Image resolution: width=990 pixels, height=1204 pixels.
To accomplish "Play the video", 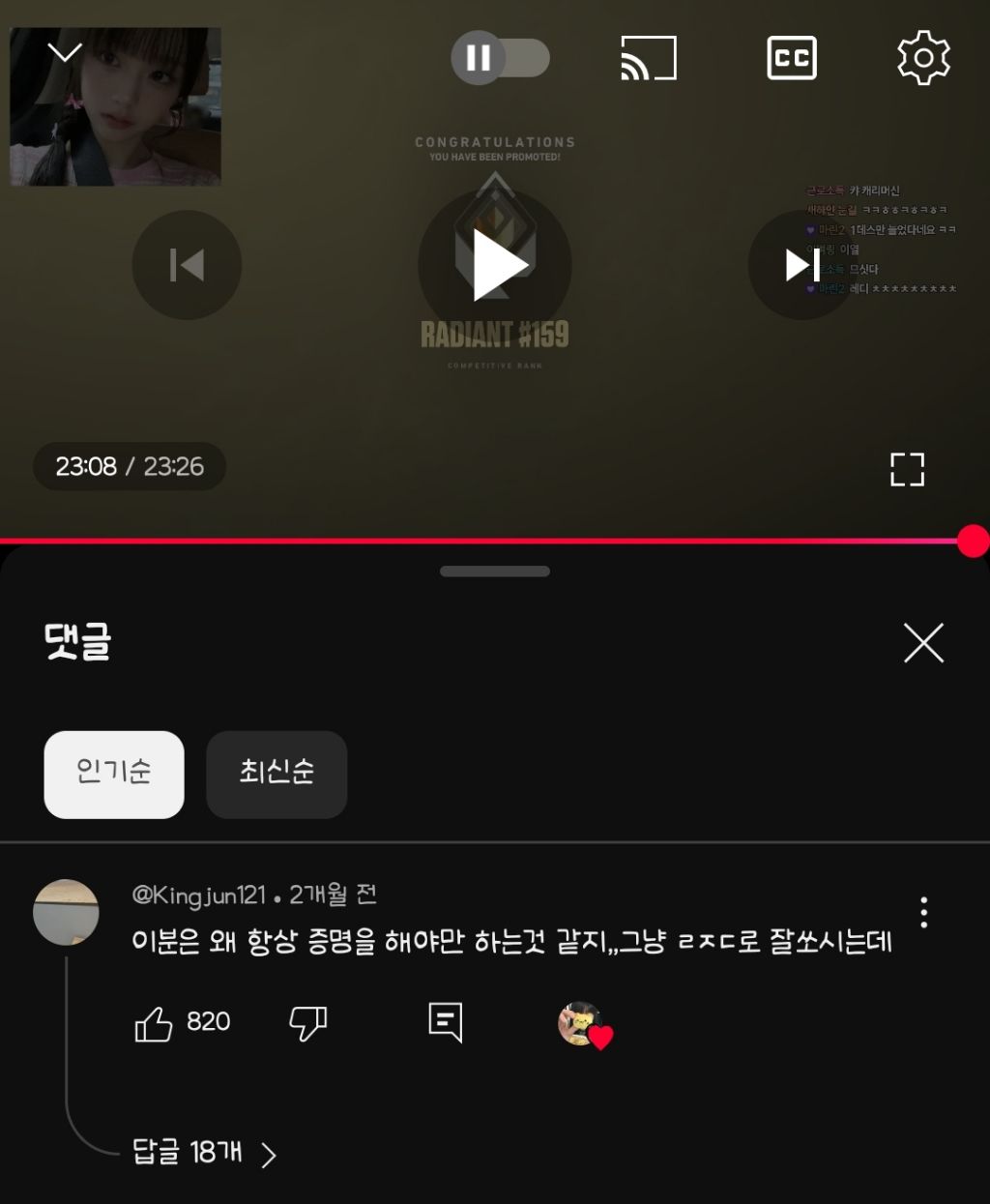I will pos(495,265).
